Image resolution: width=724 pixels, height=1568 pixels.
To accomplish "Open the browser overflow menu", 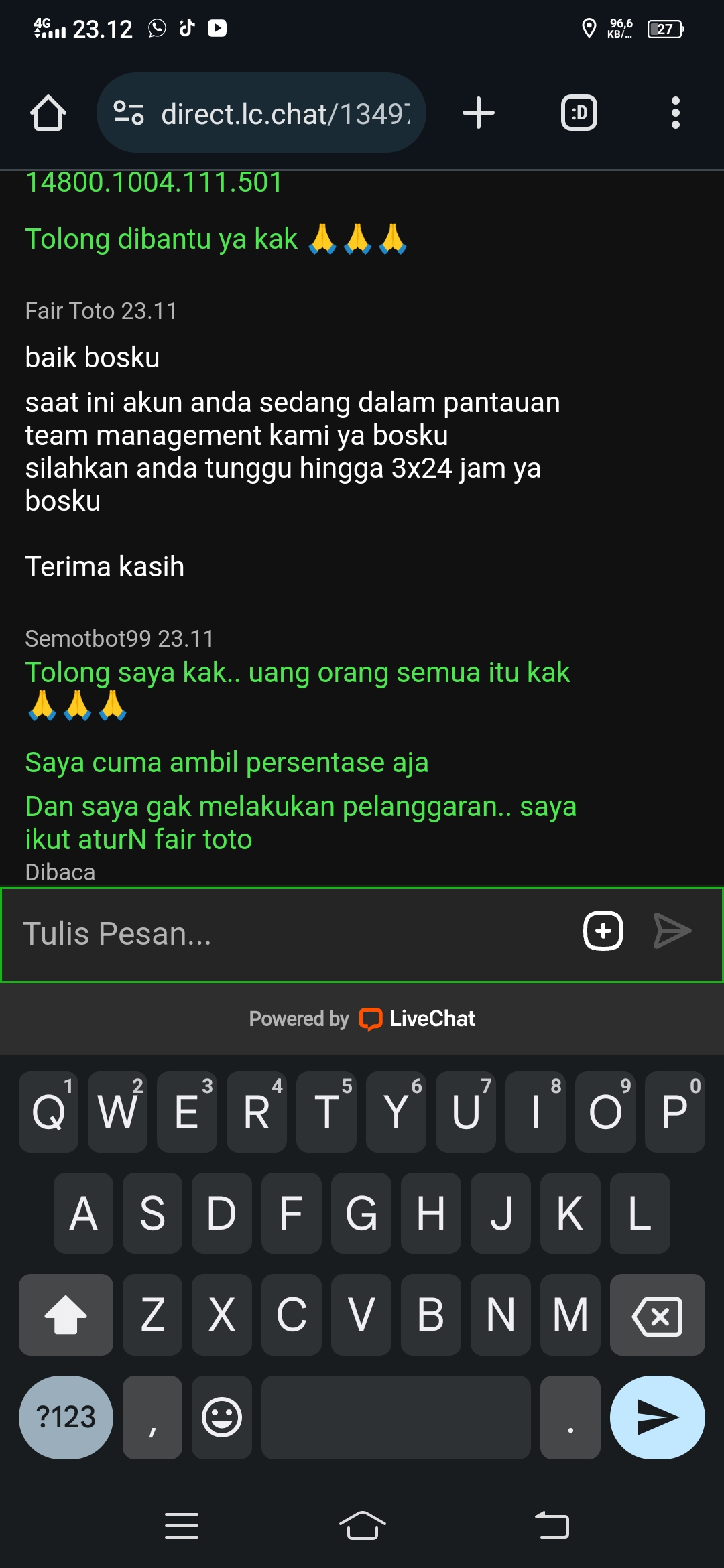I will click(x=675, y=113).
